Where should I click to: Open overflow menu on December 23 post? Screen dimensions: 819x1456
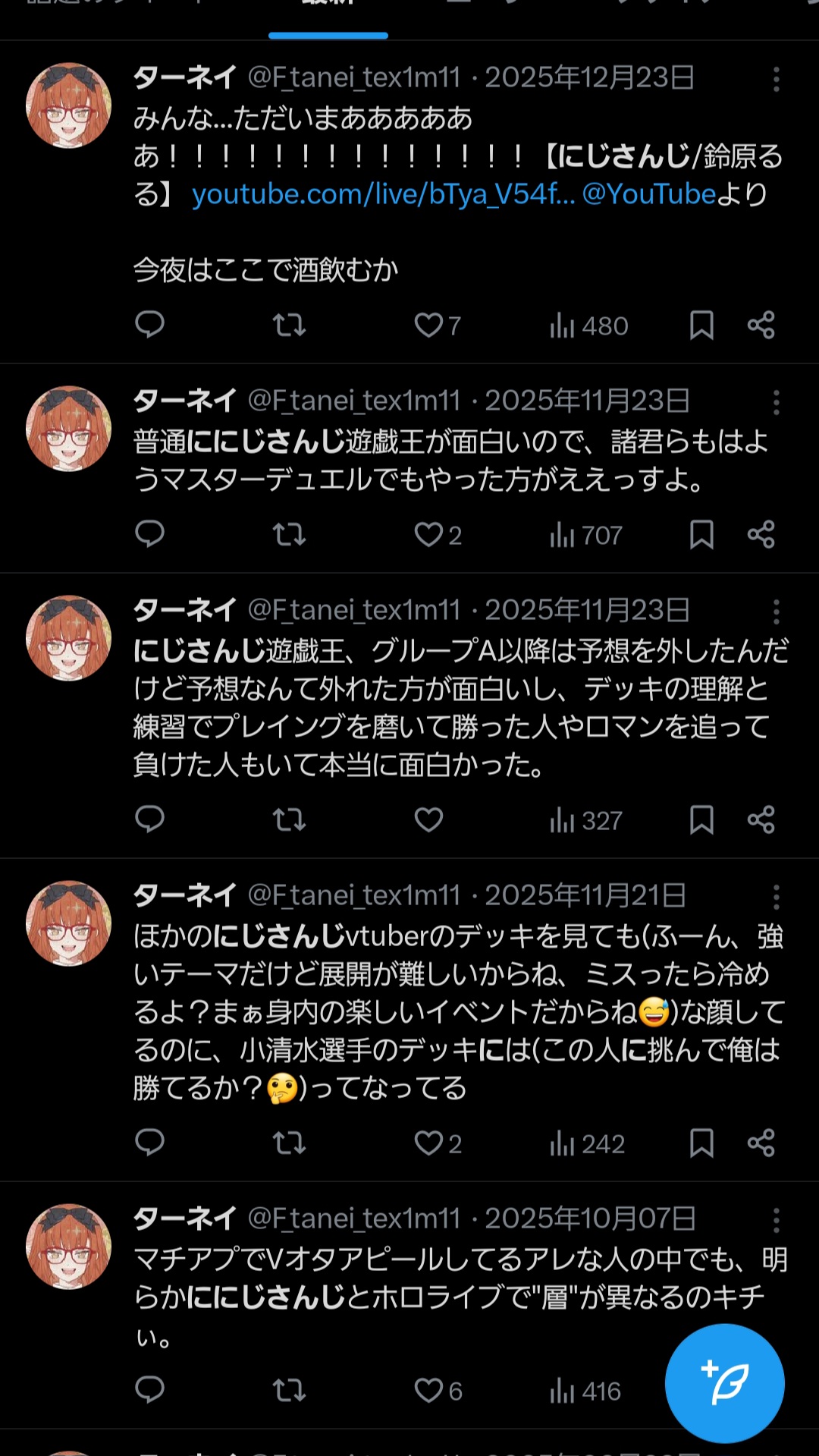776,79
